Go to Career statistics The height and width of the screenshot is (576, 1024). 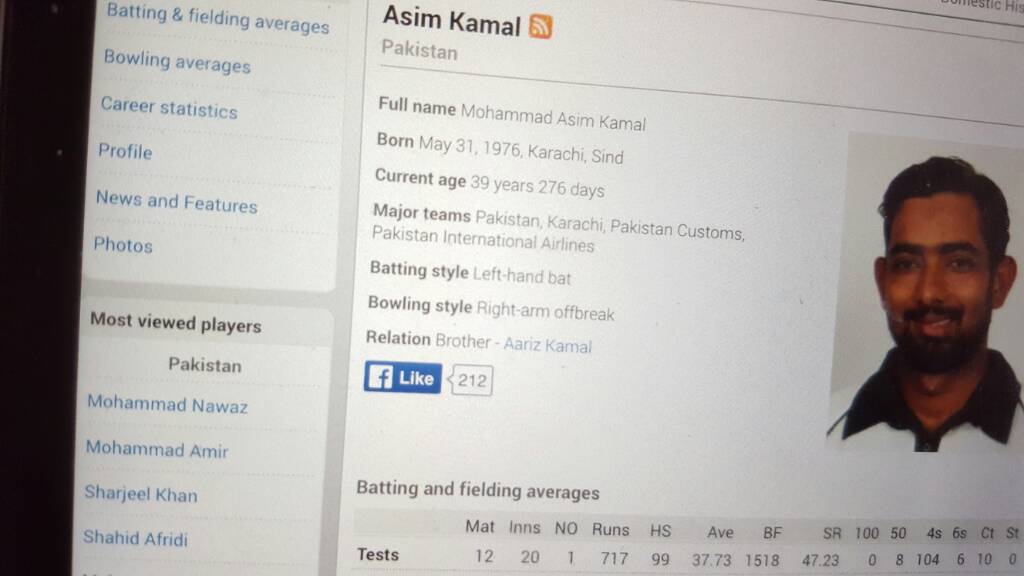(169, 107)
